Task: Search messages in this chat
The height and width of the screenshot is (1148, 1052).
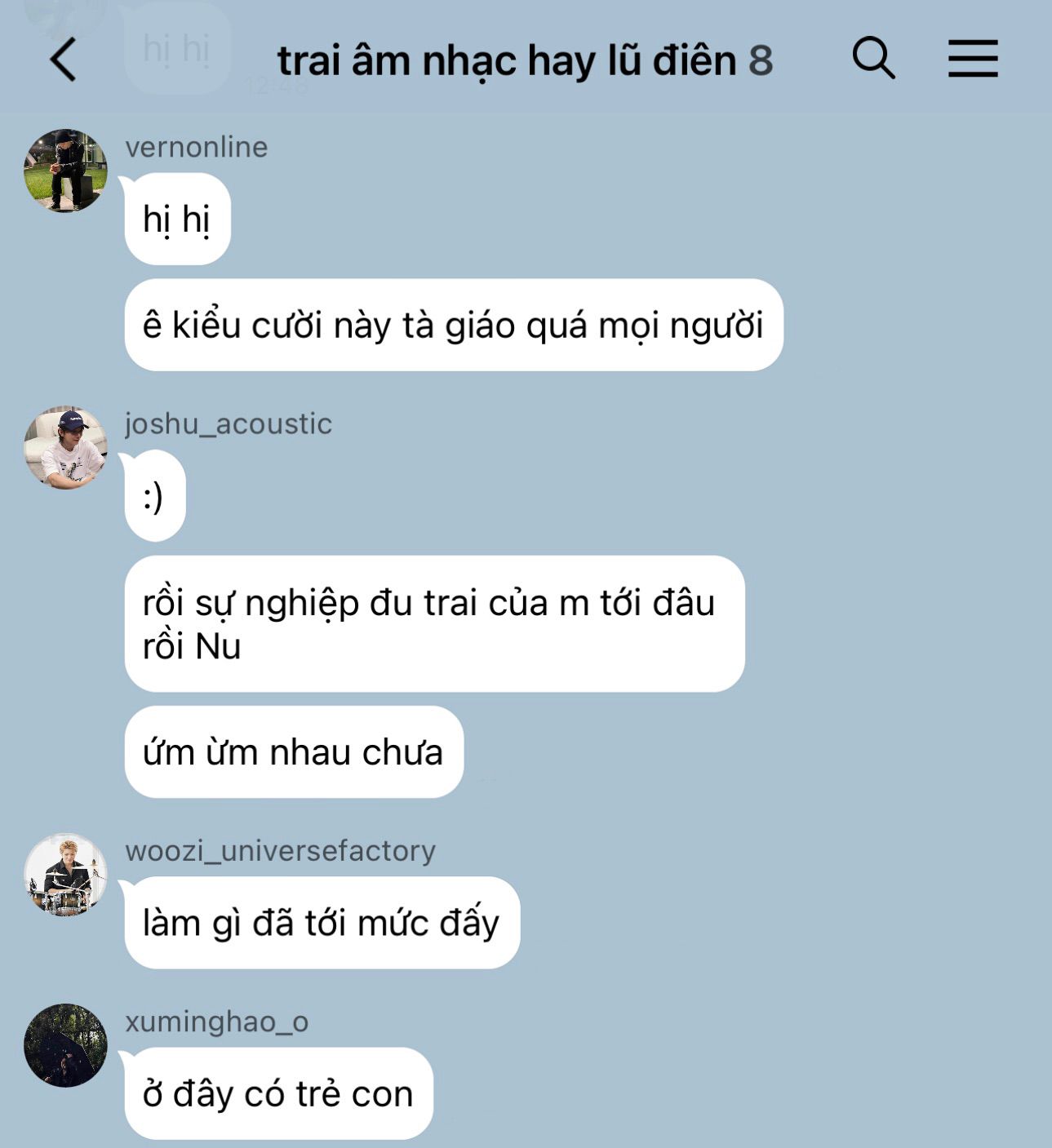Action: [x=873, y=59]
